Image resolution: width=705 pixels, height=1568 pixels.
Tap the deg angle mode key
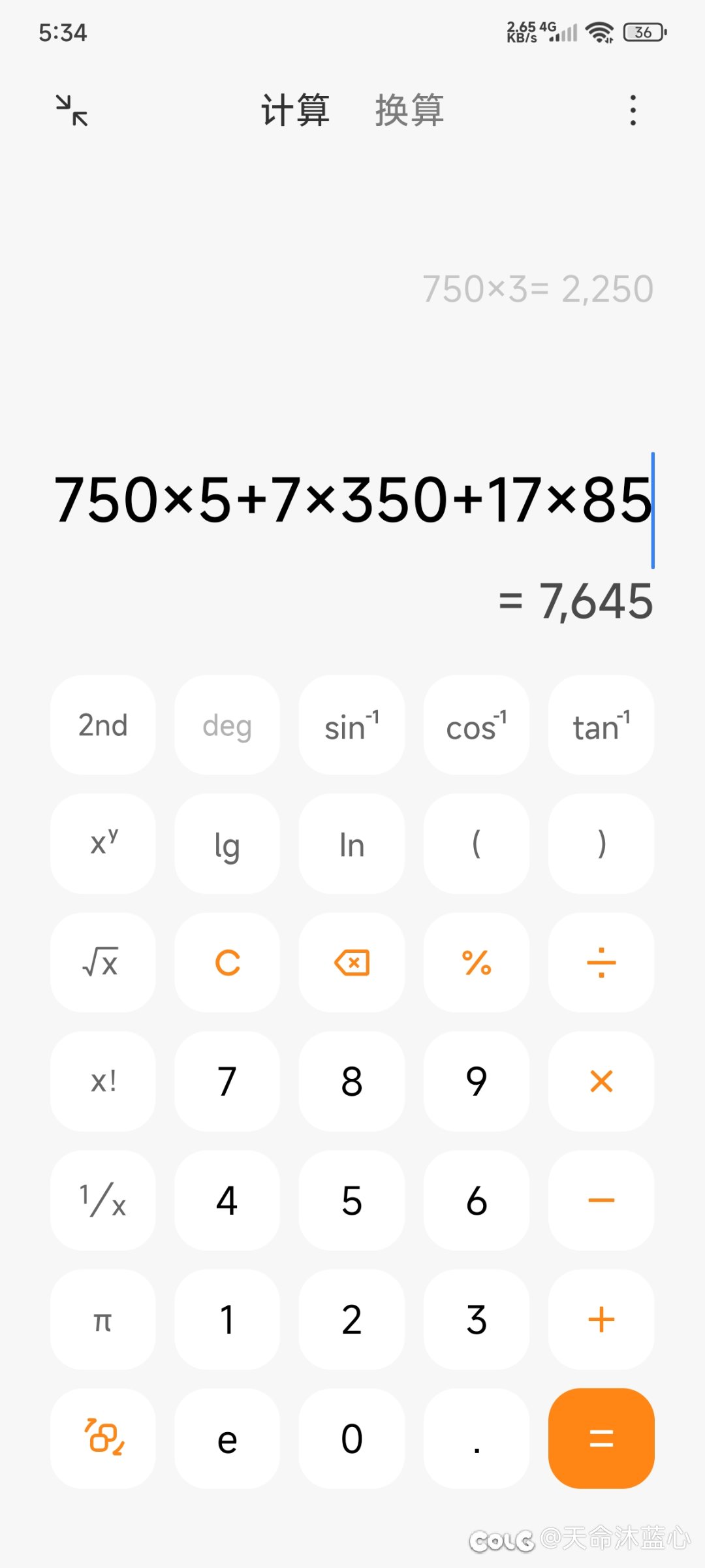pos(227,726)
